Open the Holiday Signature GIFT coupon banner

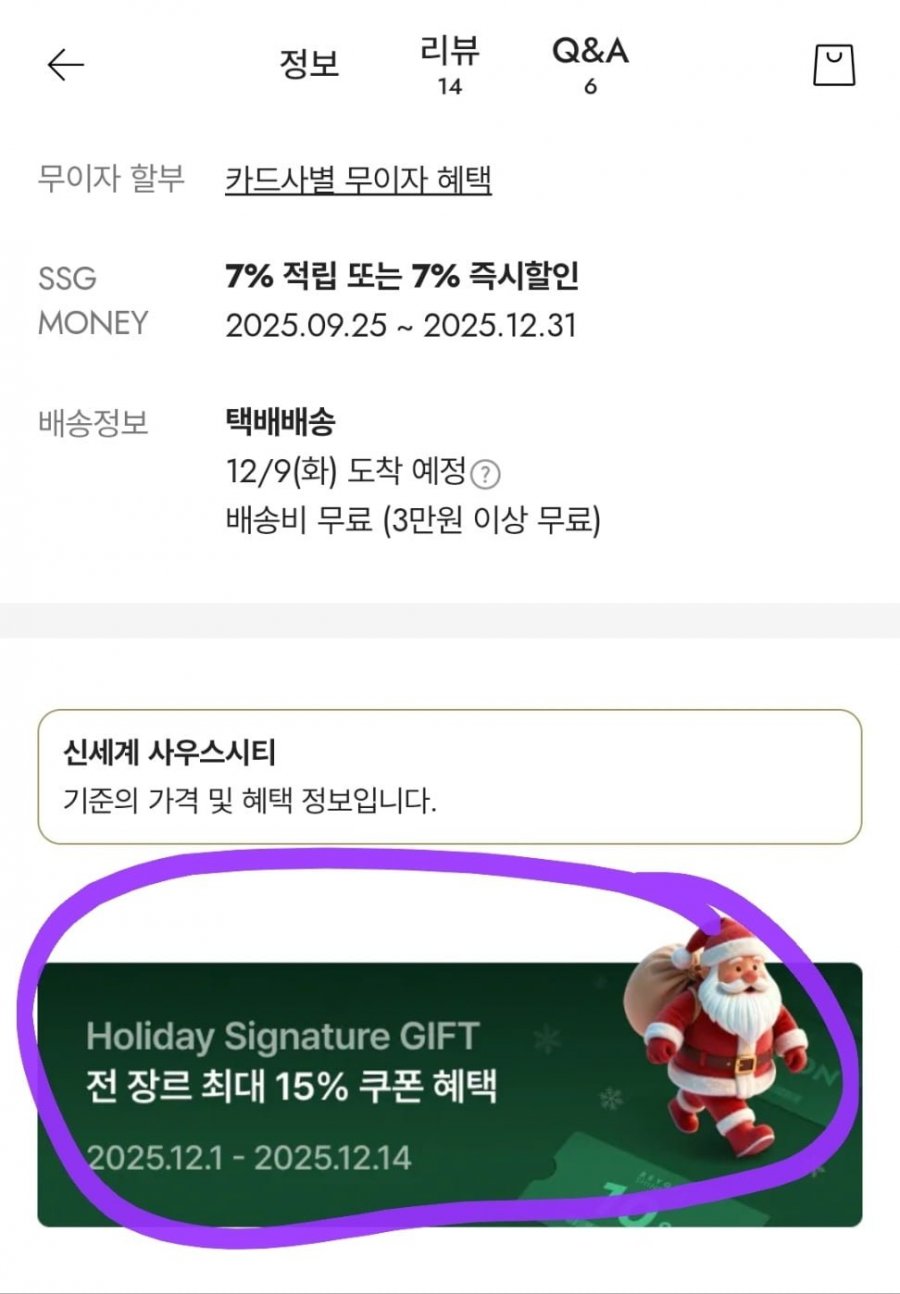pos(449,1094)
